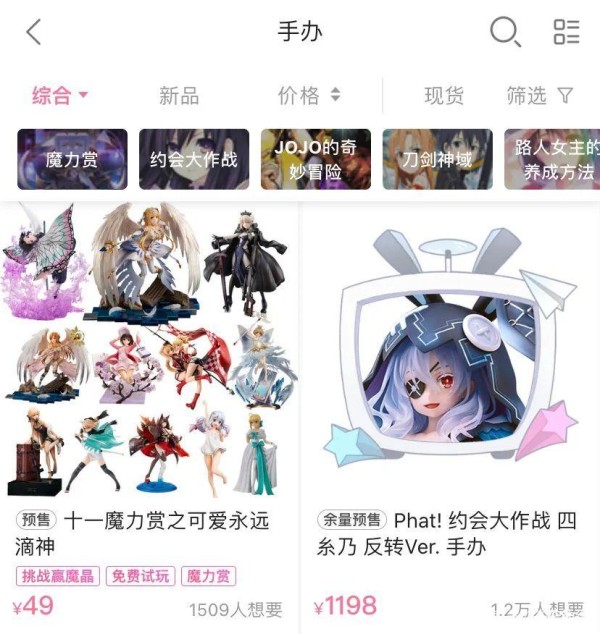
Task: Switch the listing layout view
Action: 566,32
